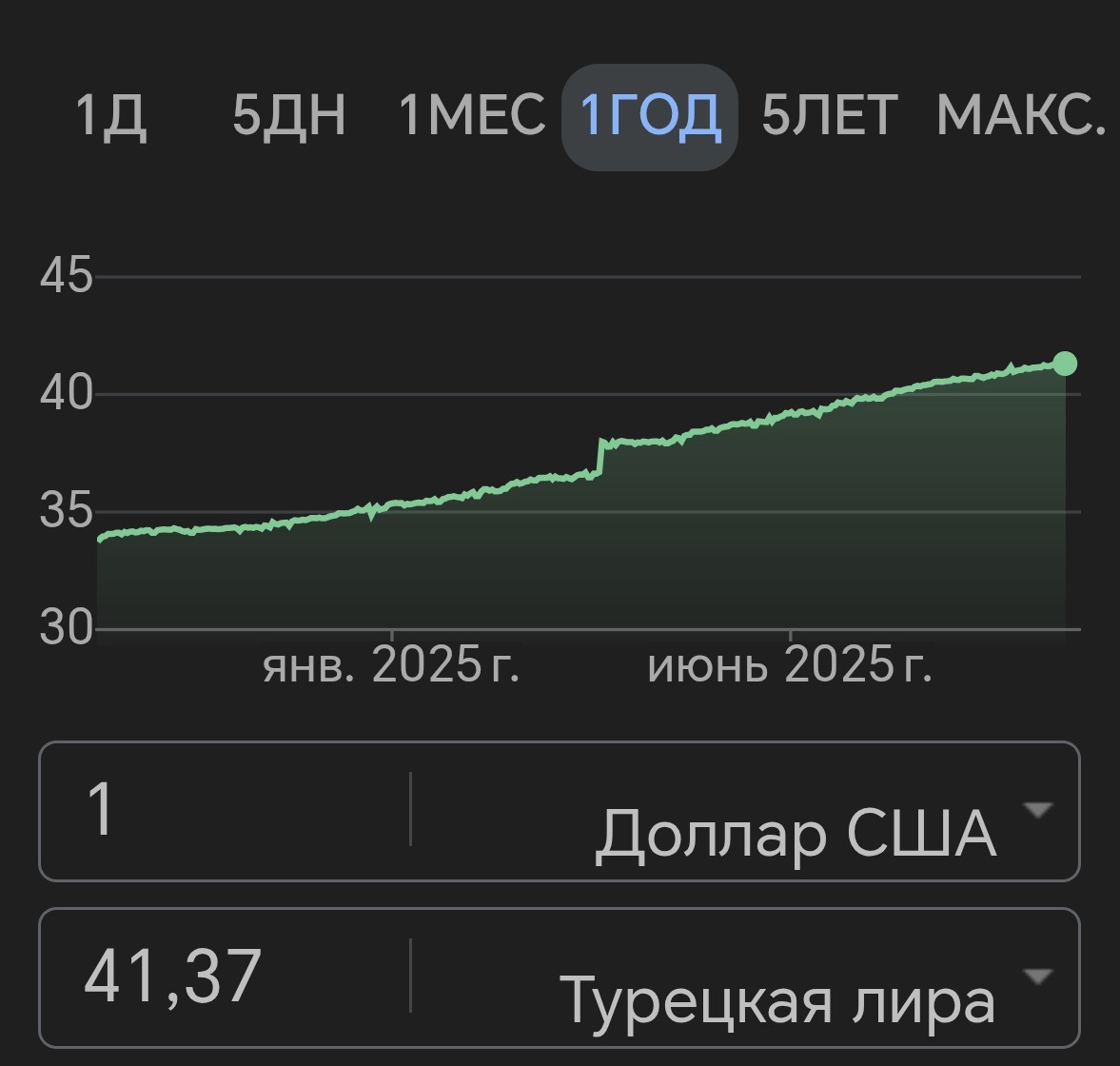This screenshot has height=1066, width=1120.
Task: View the МАКС. full history range
Action: (1021, 116)
